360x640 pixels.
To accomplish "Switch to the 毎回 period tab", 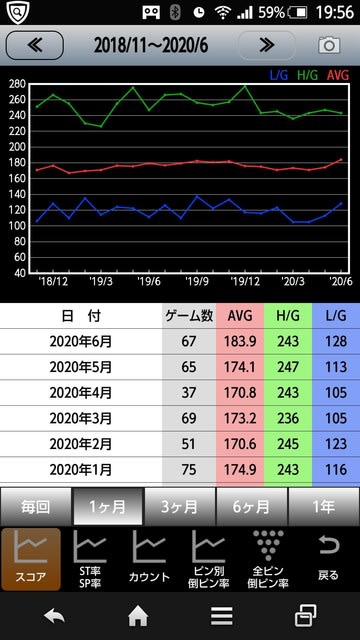I will pyautogui.click(x=36, y=507).
